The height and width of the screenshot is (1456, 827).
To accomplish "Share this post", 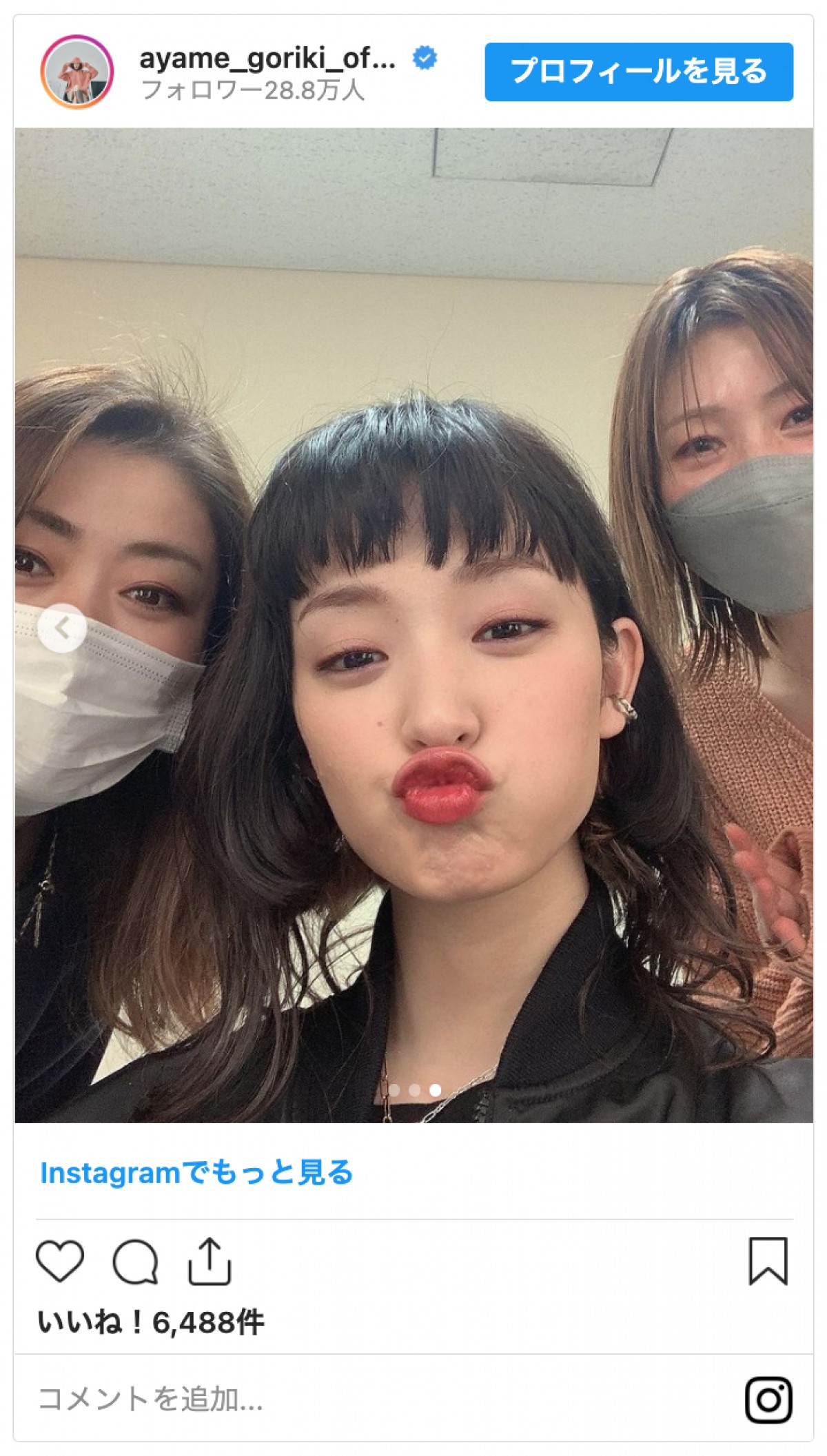I will click(210, 1262).
